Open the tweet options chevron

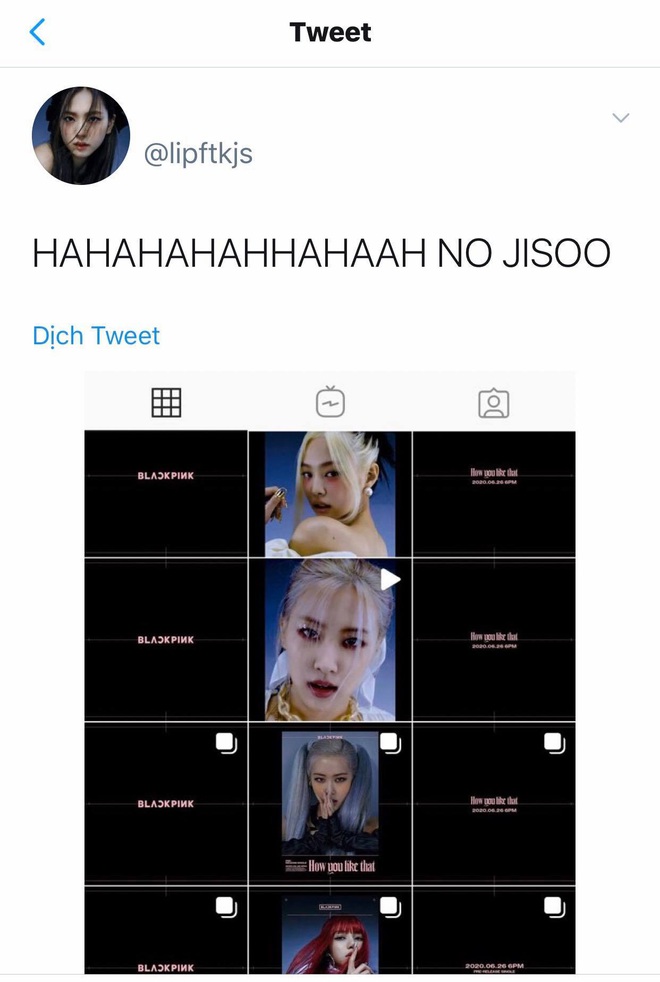click(620, 118)
